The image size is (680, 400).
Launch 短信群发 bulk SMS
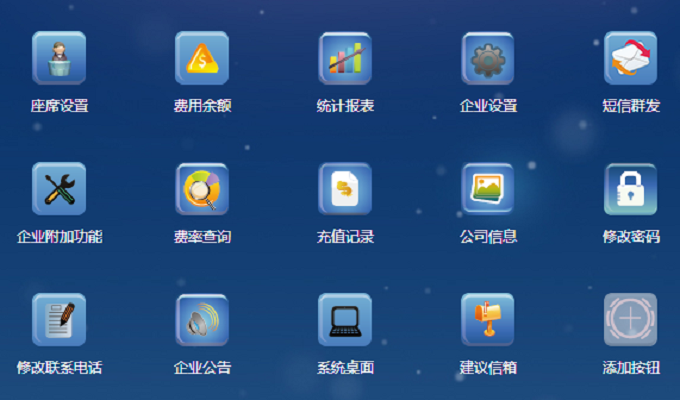pyautogui.click(x=631, y=58)
